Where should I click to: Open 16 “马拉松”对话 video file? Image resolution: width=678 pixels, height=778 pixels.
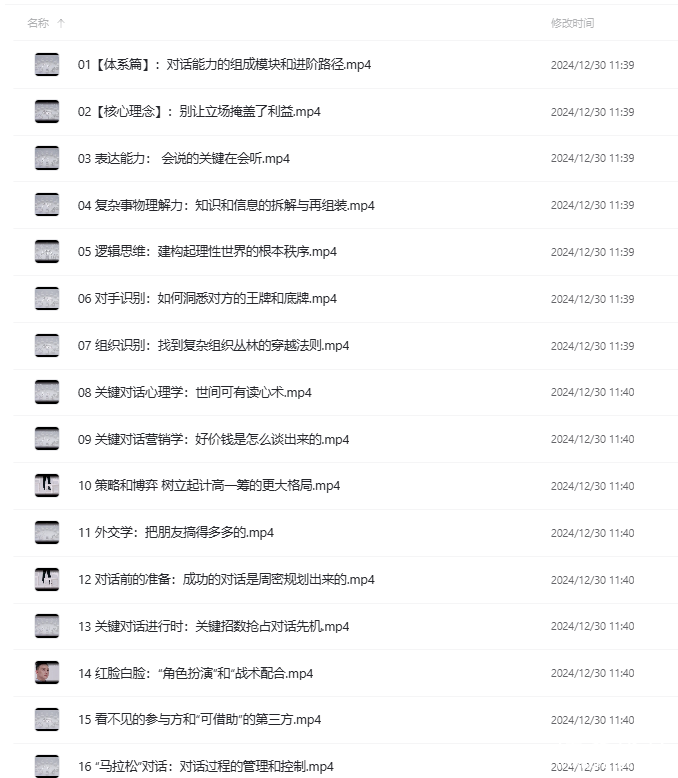[x=205, y=767]
